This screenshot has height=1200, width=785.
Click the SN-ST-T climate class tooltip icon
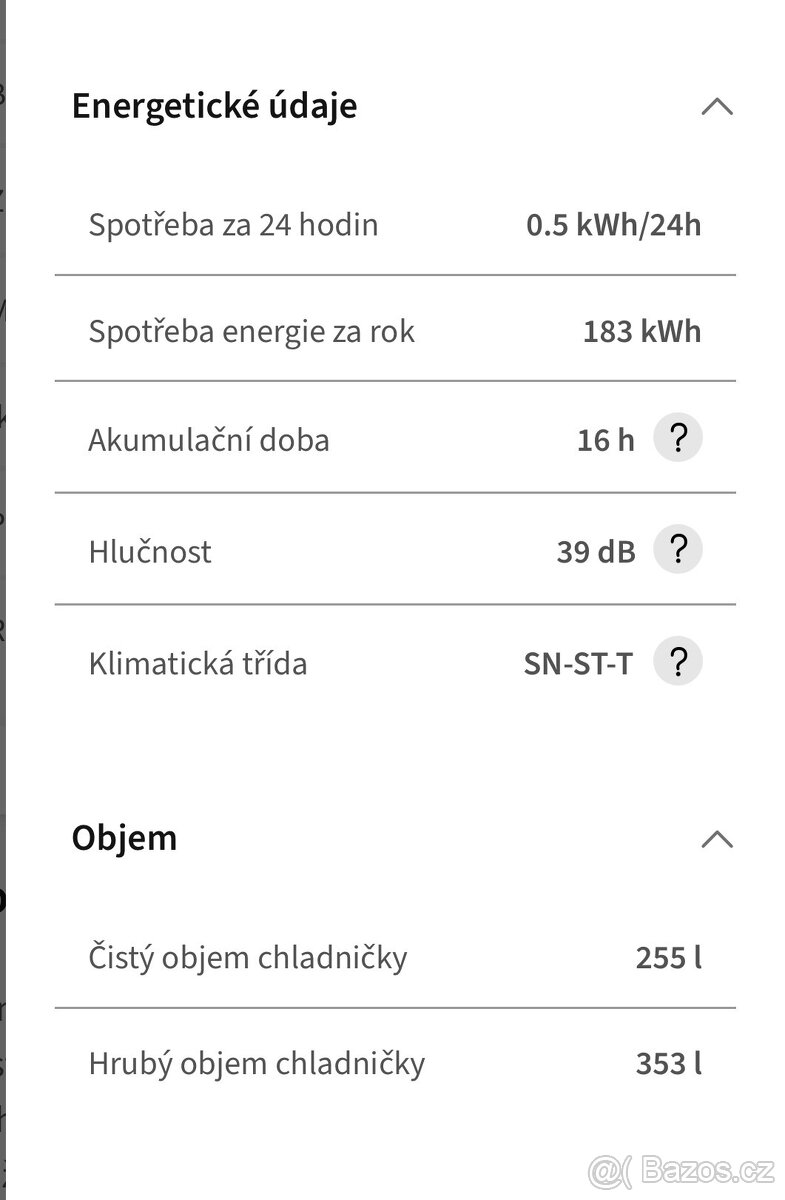[678, 661]
